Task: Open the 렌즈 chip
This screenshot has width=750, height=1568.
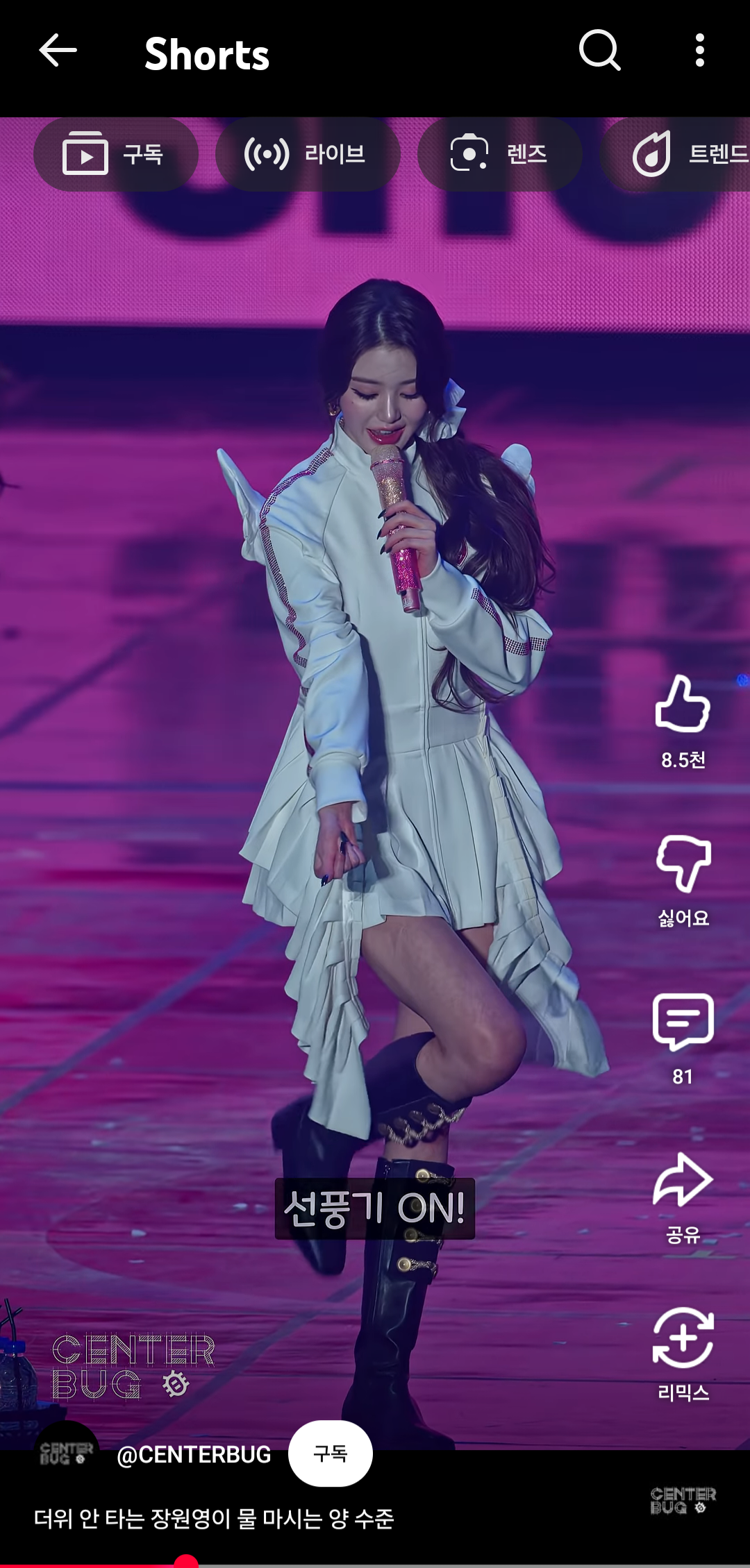Action: (499, 154)
